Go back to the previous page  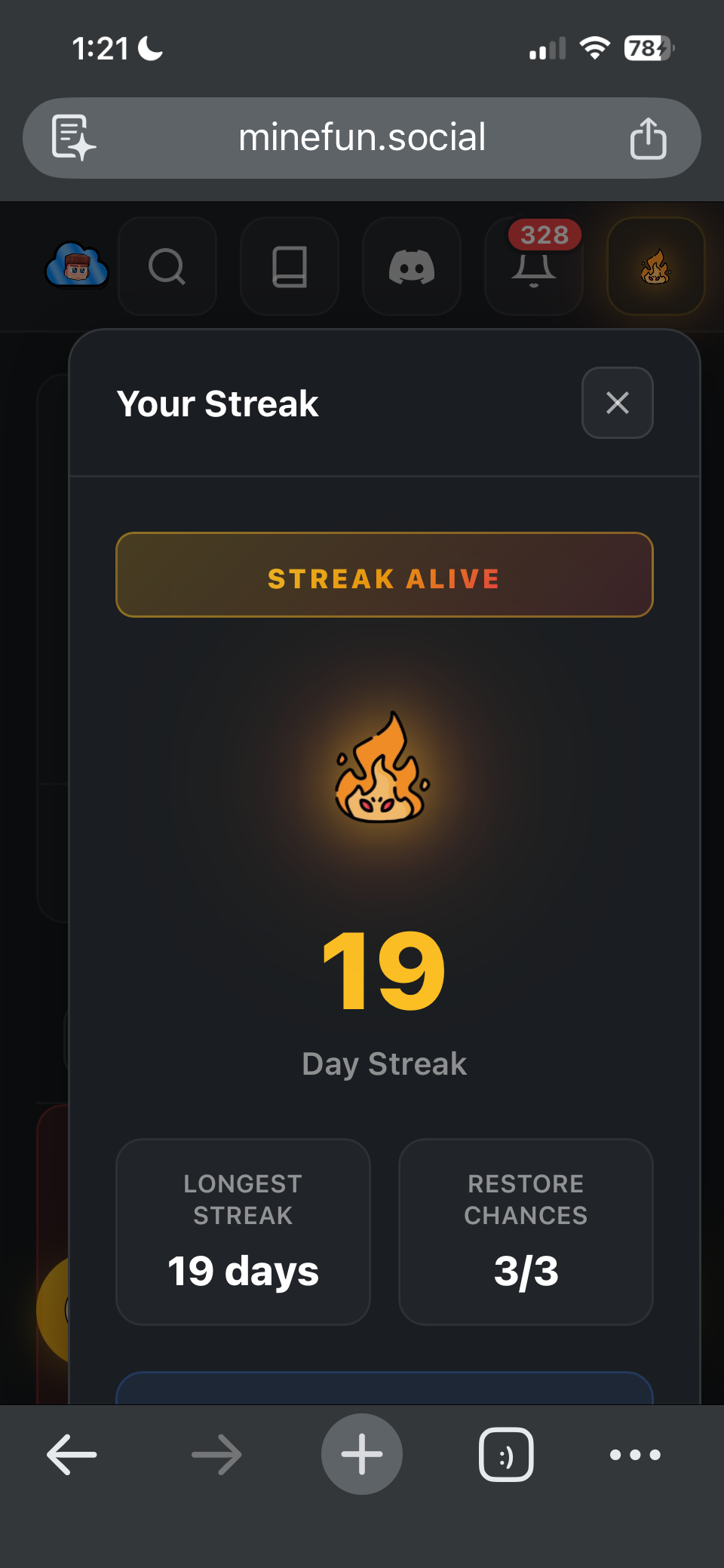[72, 1453]
